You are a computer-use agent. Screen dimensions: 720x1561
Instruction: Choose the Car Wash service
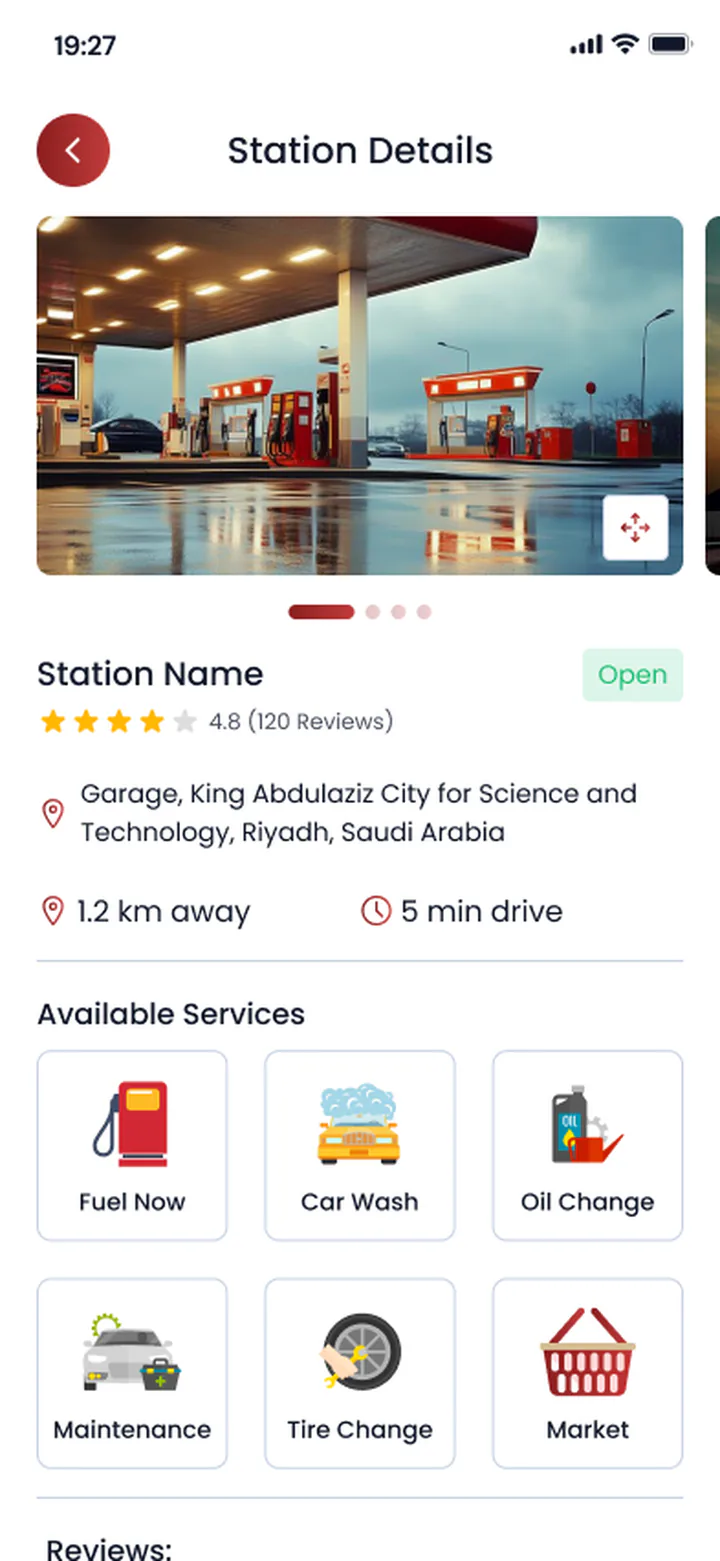tap(360, 1145)
